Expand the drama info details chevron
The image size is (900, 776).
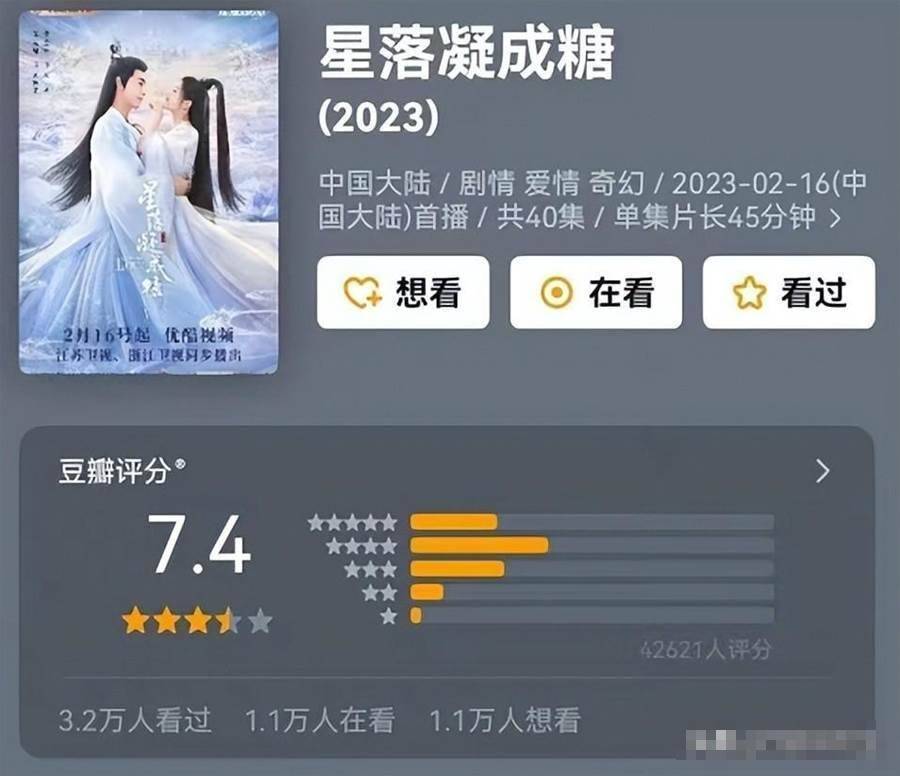(836, 217)
